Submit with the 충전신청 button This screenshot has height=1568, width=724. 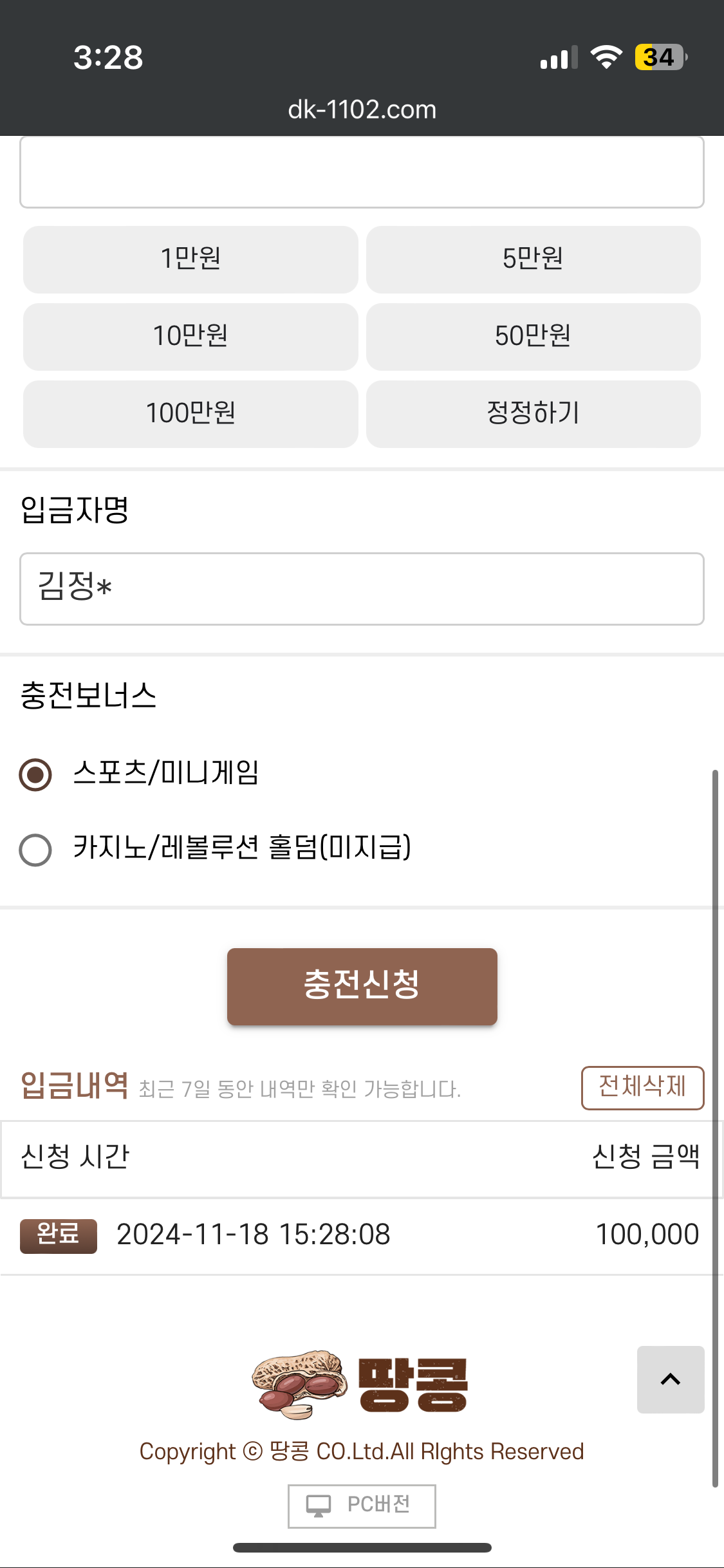(362, 986)
